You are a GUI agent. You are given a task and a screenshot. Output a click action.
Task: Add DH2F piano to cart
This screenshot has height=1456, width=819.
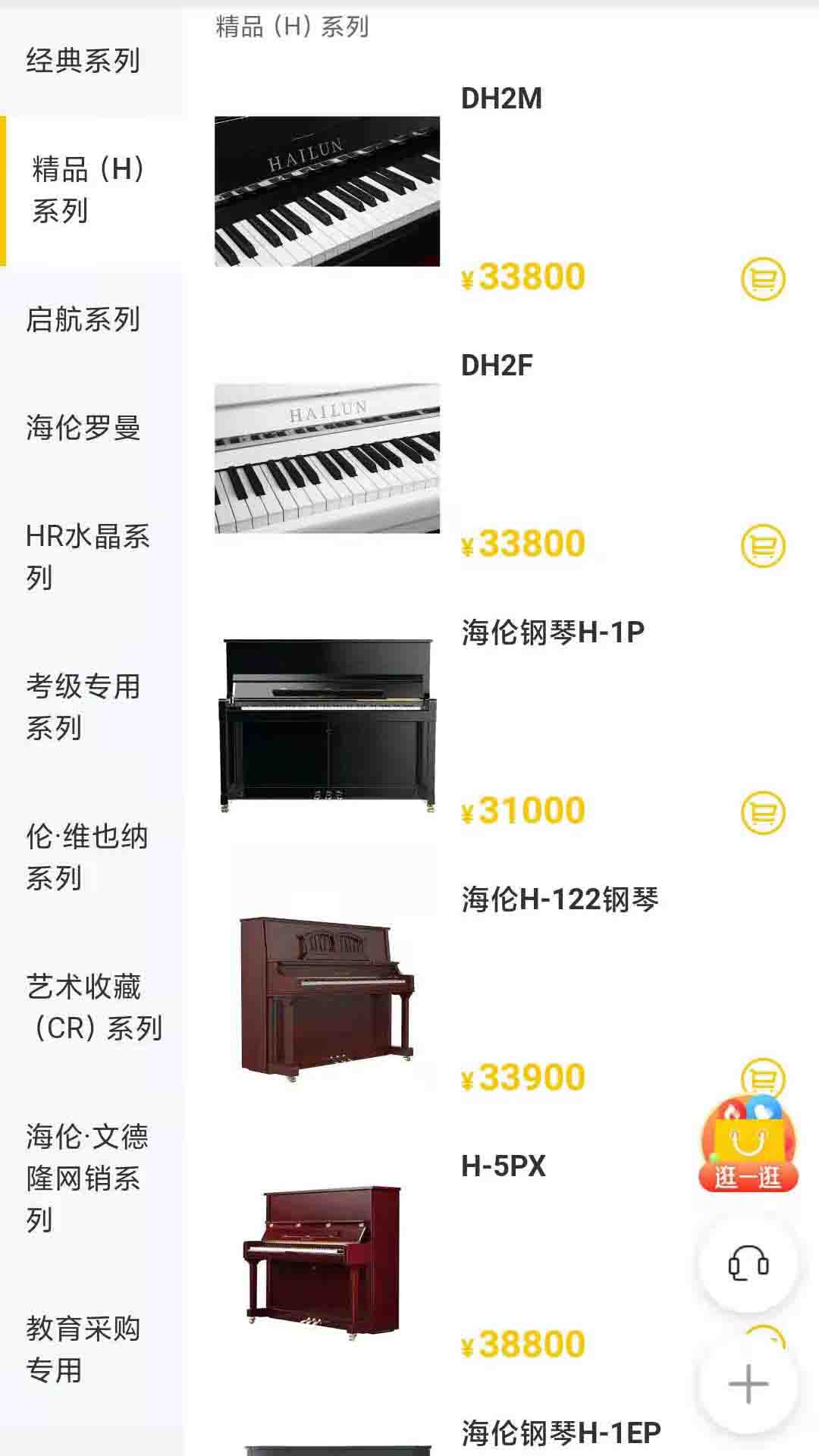click(763, 546)
